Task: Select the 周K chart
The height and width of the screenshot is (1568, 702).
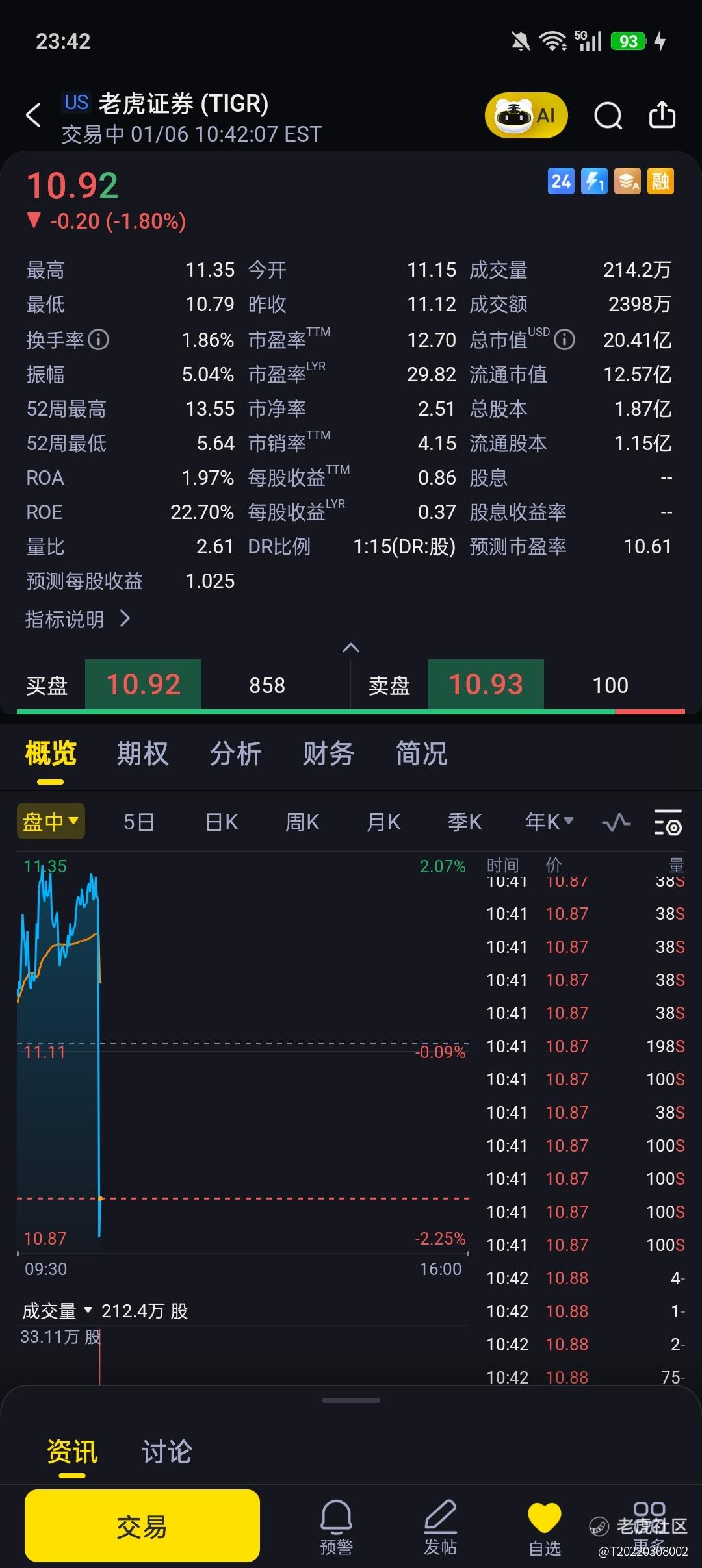Action: tap(302, 822)
